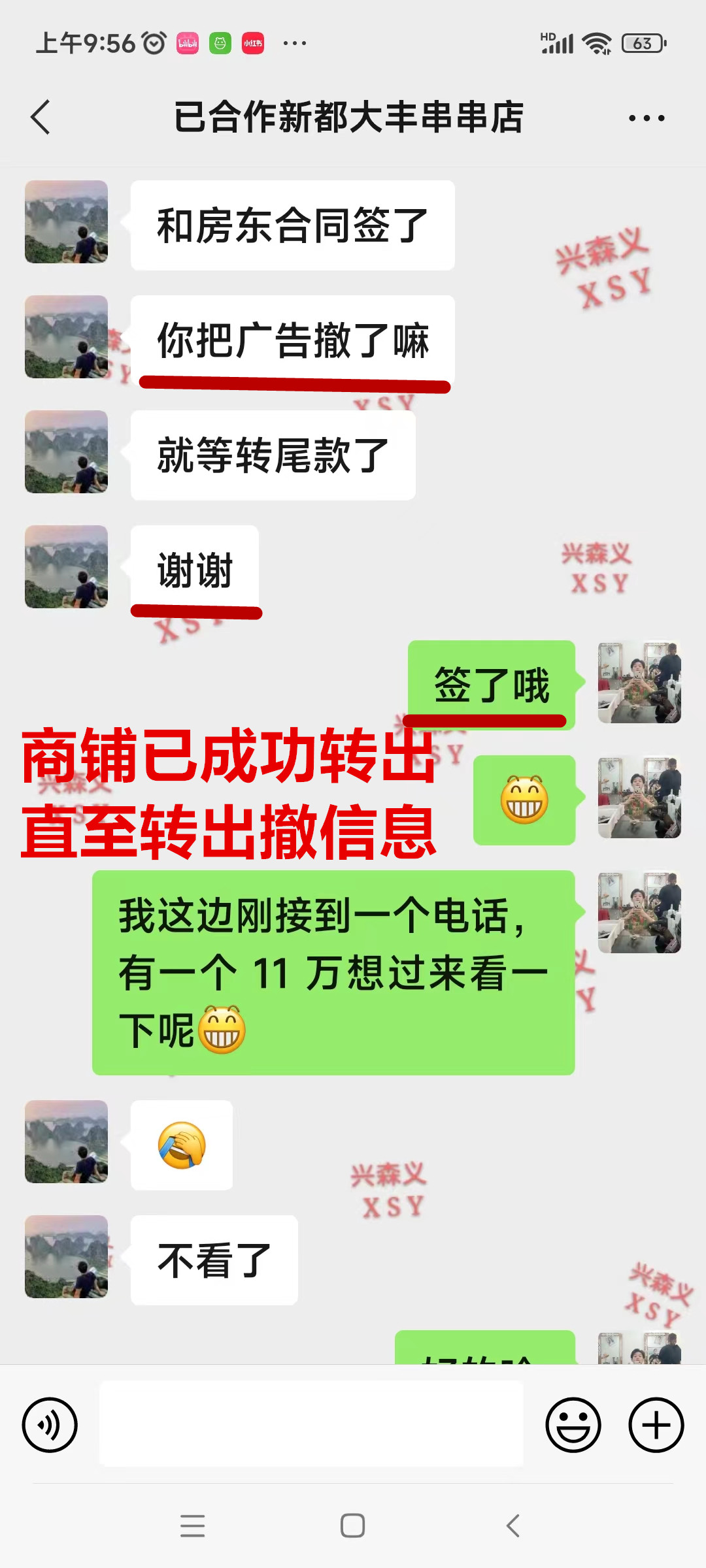Switch to voice message input
706x1568 pixels.
pyautogui.click(x=50, y=1425)
